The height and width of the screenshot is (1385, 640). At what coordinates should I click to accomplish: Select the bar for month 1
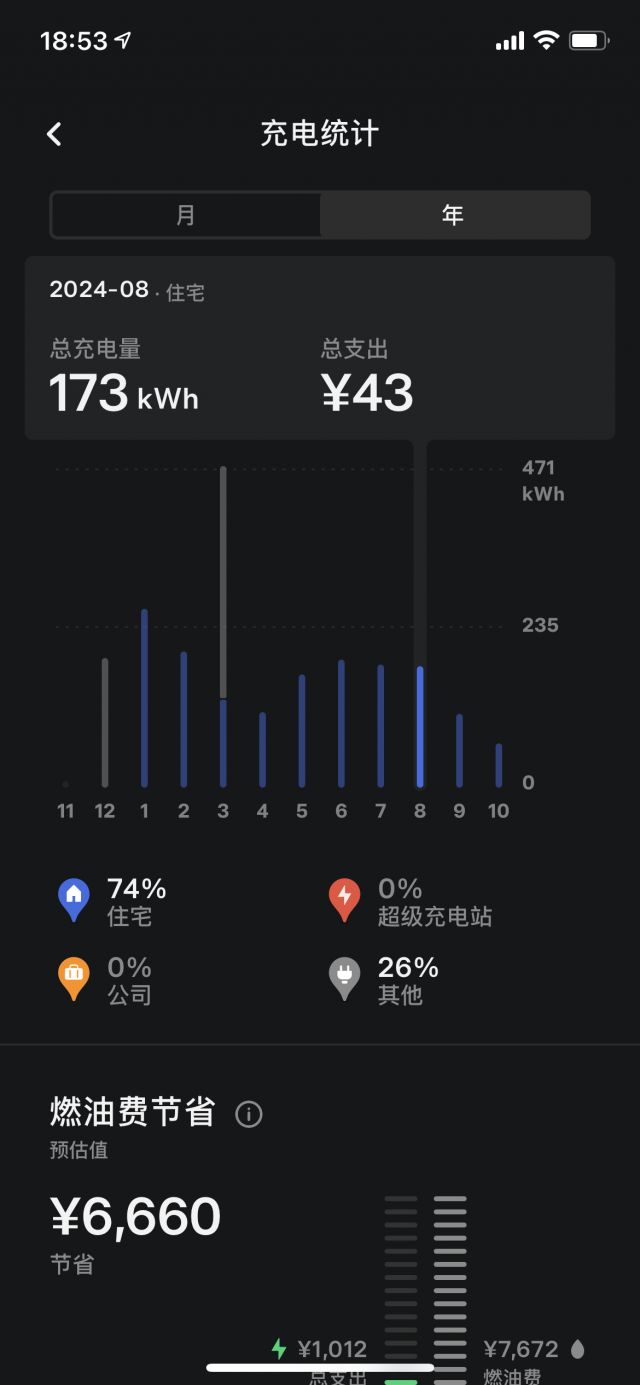(144, 698)
